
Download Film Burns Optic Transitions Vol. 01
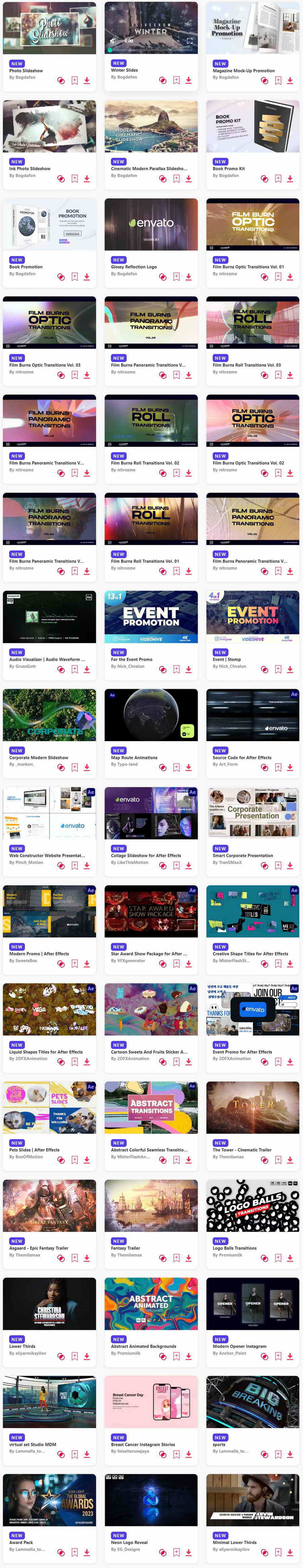pos(290,277)
